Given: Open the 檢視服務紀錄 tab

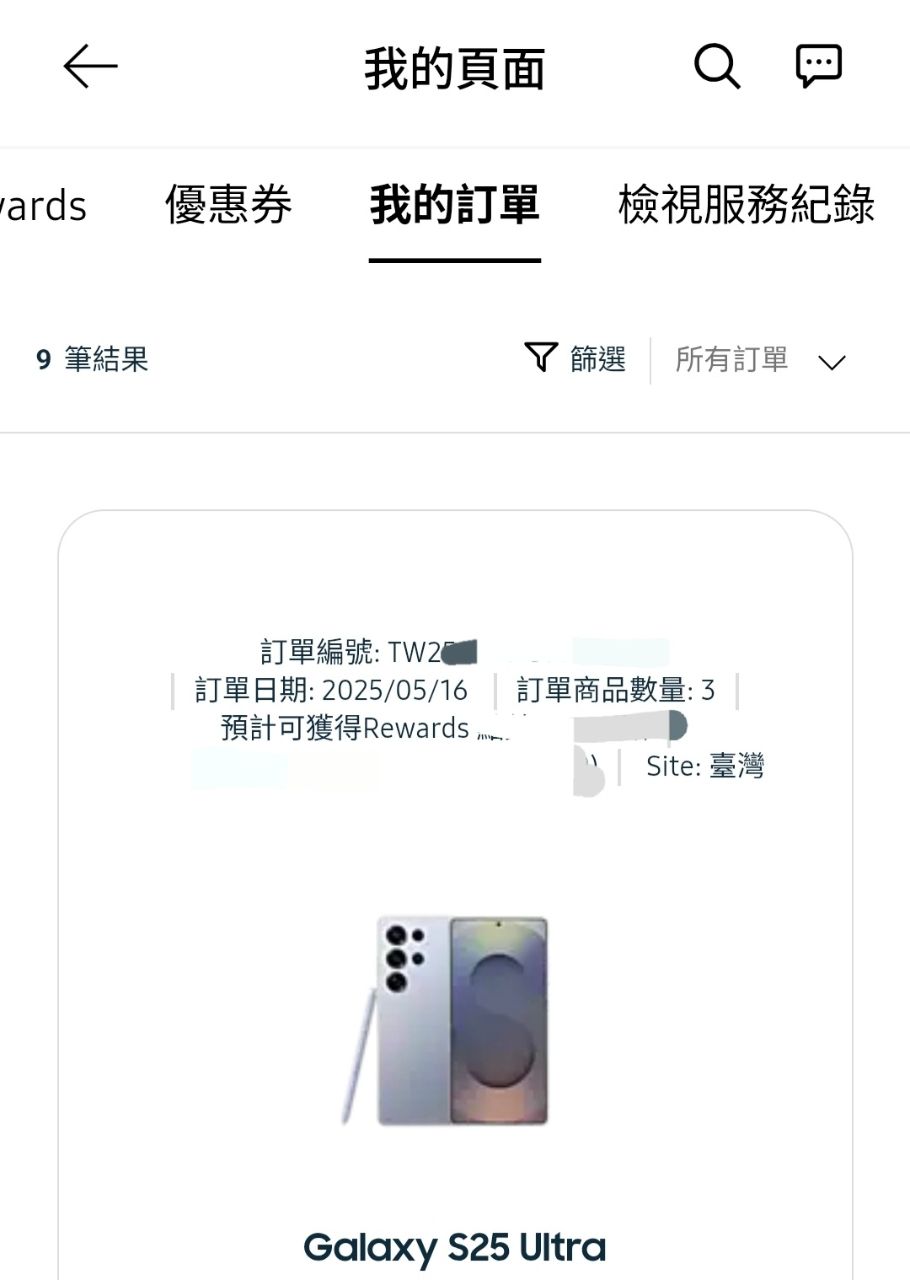Looking at the screenshot, I should click(x=746, y=205).
